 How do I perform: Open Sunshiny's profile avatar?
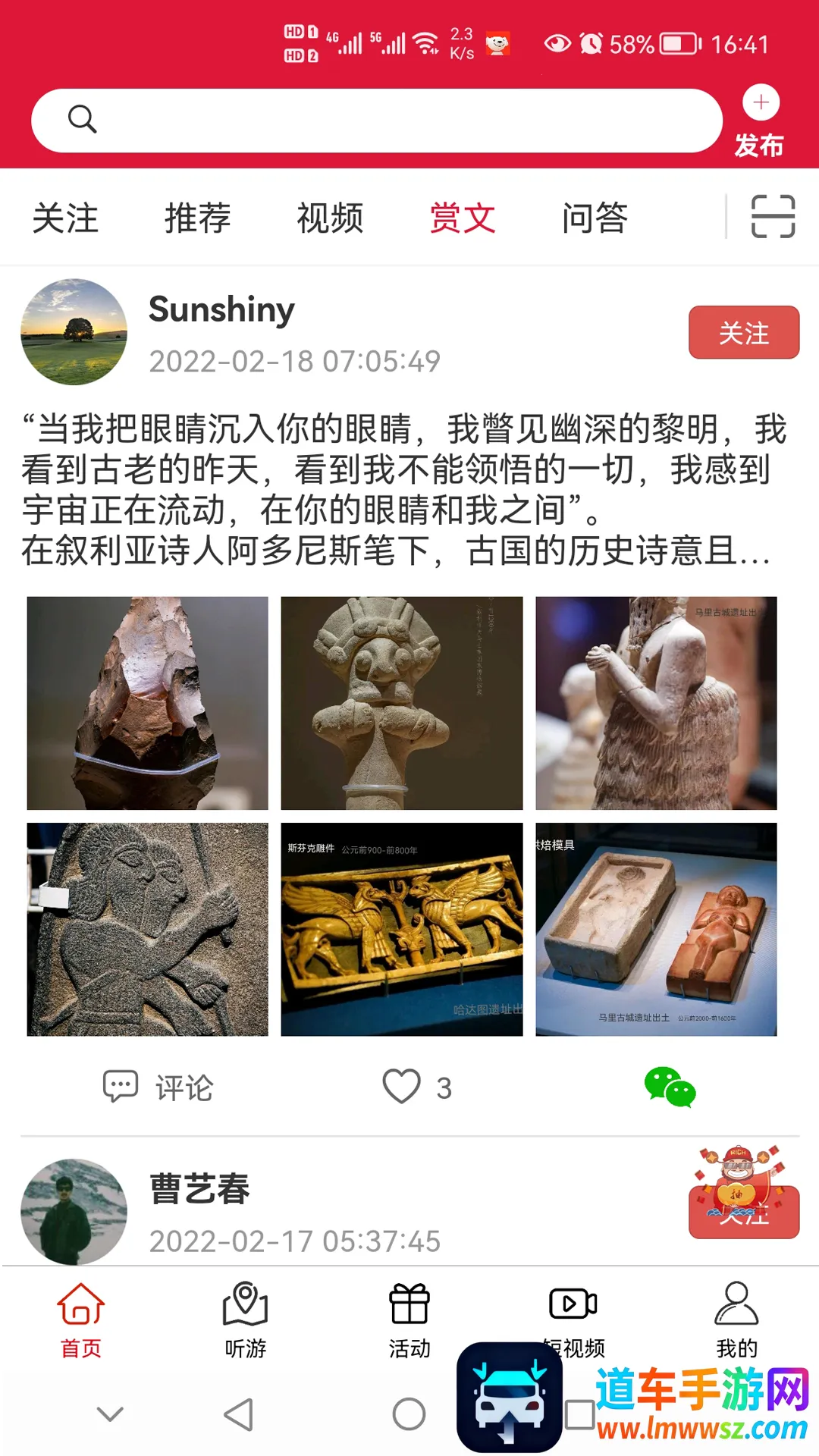point(74,332)
